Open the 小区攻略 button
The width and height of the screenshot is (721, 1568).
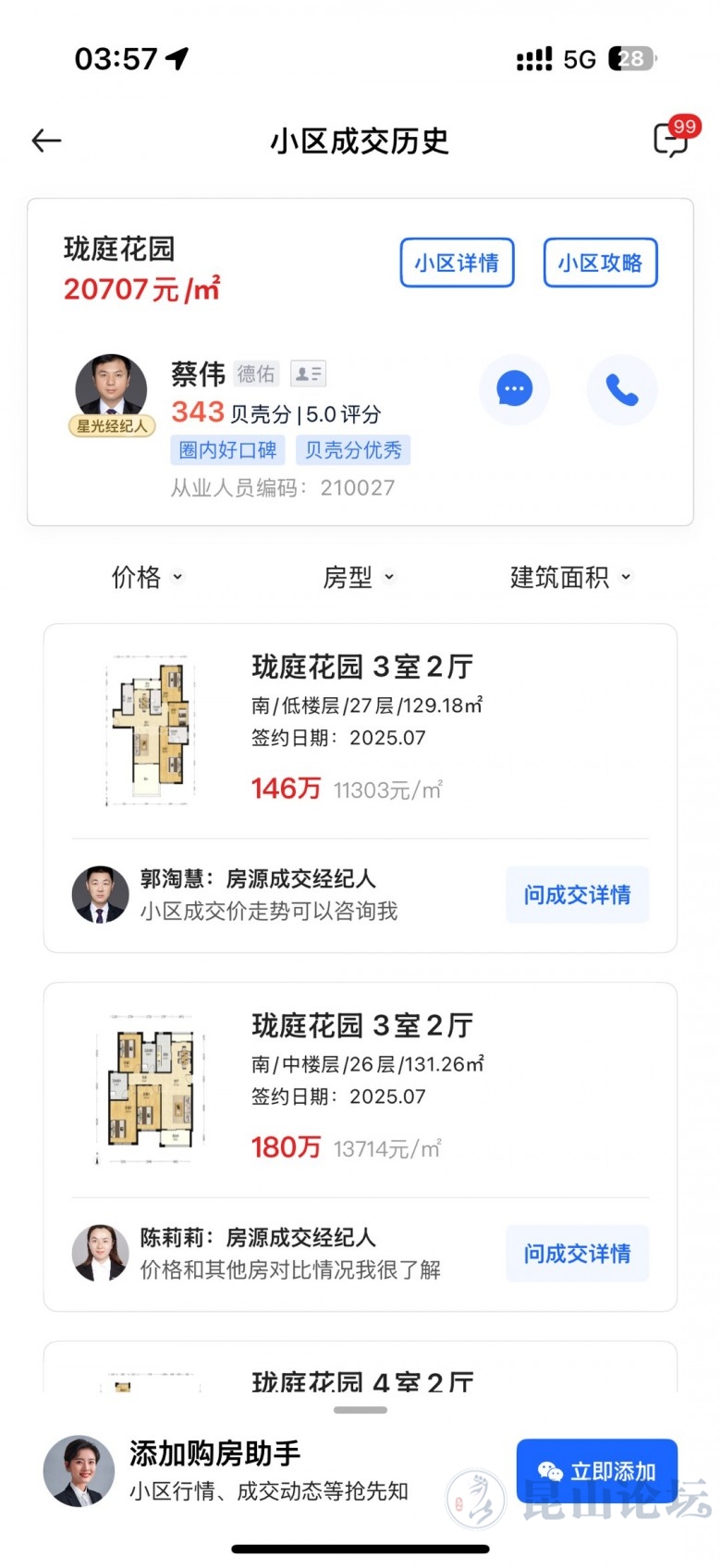600,263
